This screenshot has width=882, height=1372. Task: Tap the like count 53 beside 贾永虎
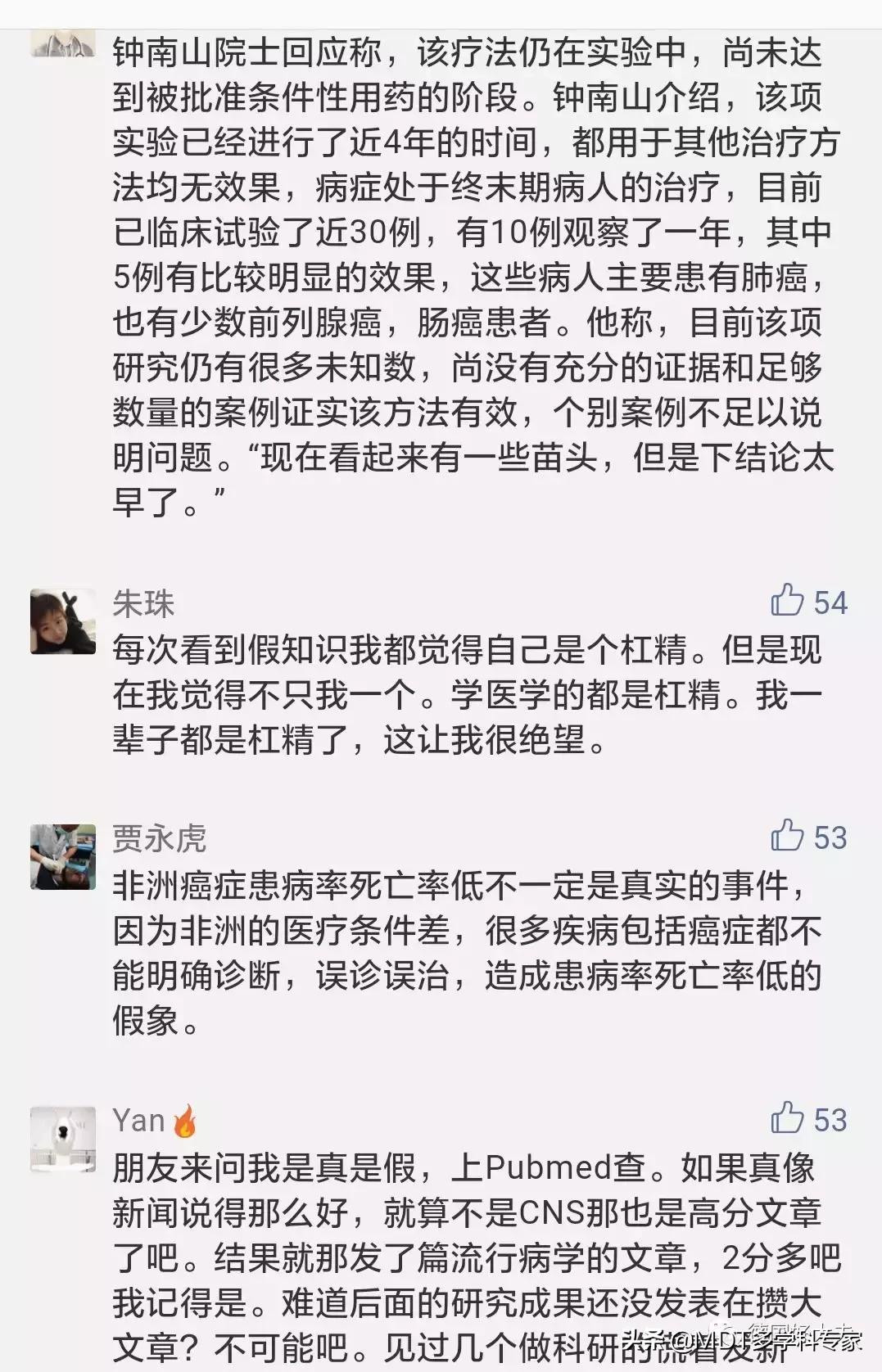click(x=830, y=837)
